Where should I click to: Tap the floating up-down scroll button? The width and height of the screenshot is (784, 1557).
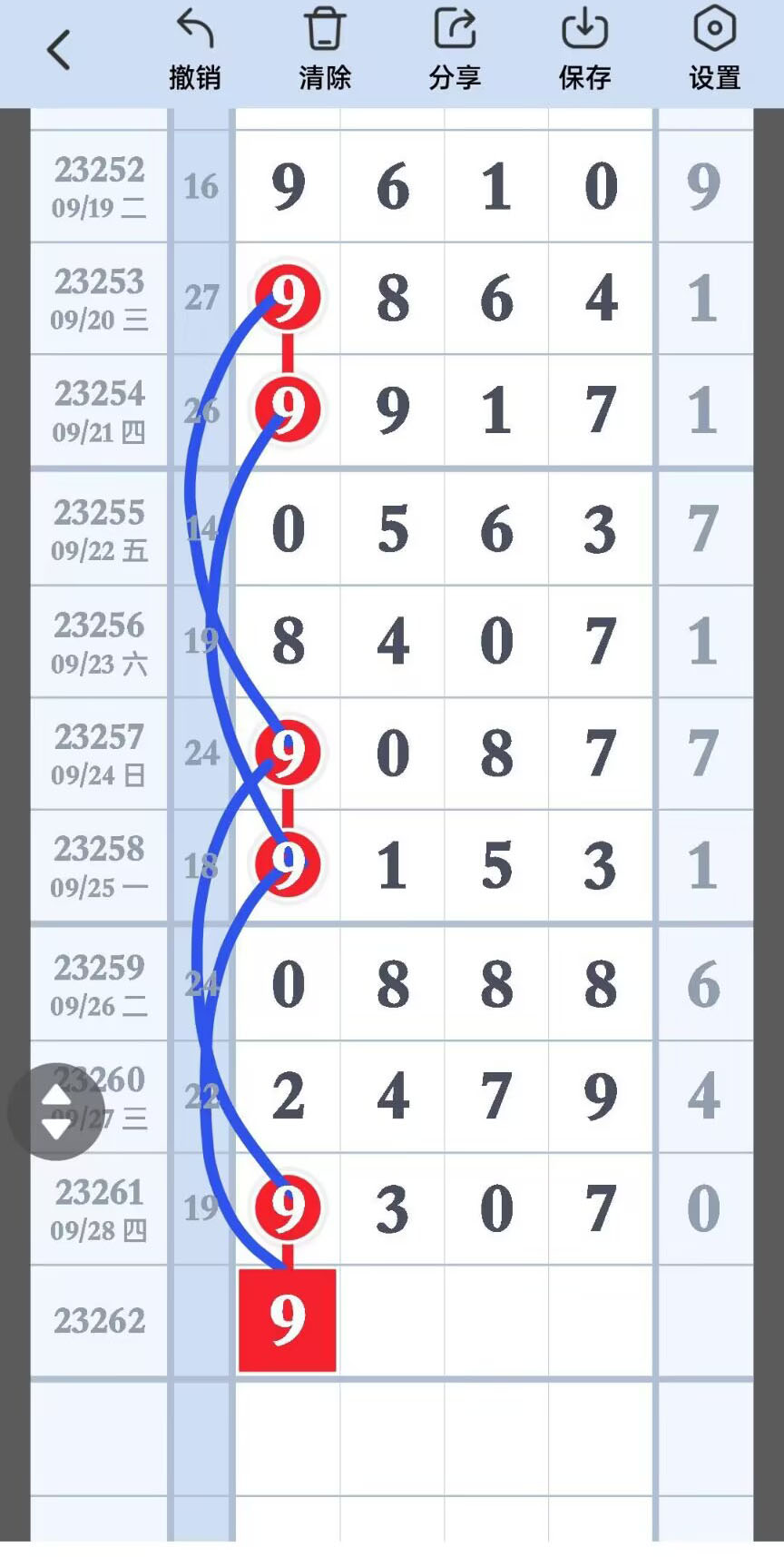coord(56,1111)
